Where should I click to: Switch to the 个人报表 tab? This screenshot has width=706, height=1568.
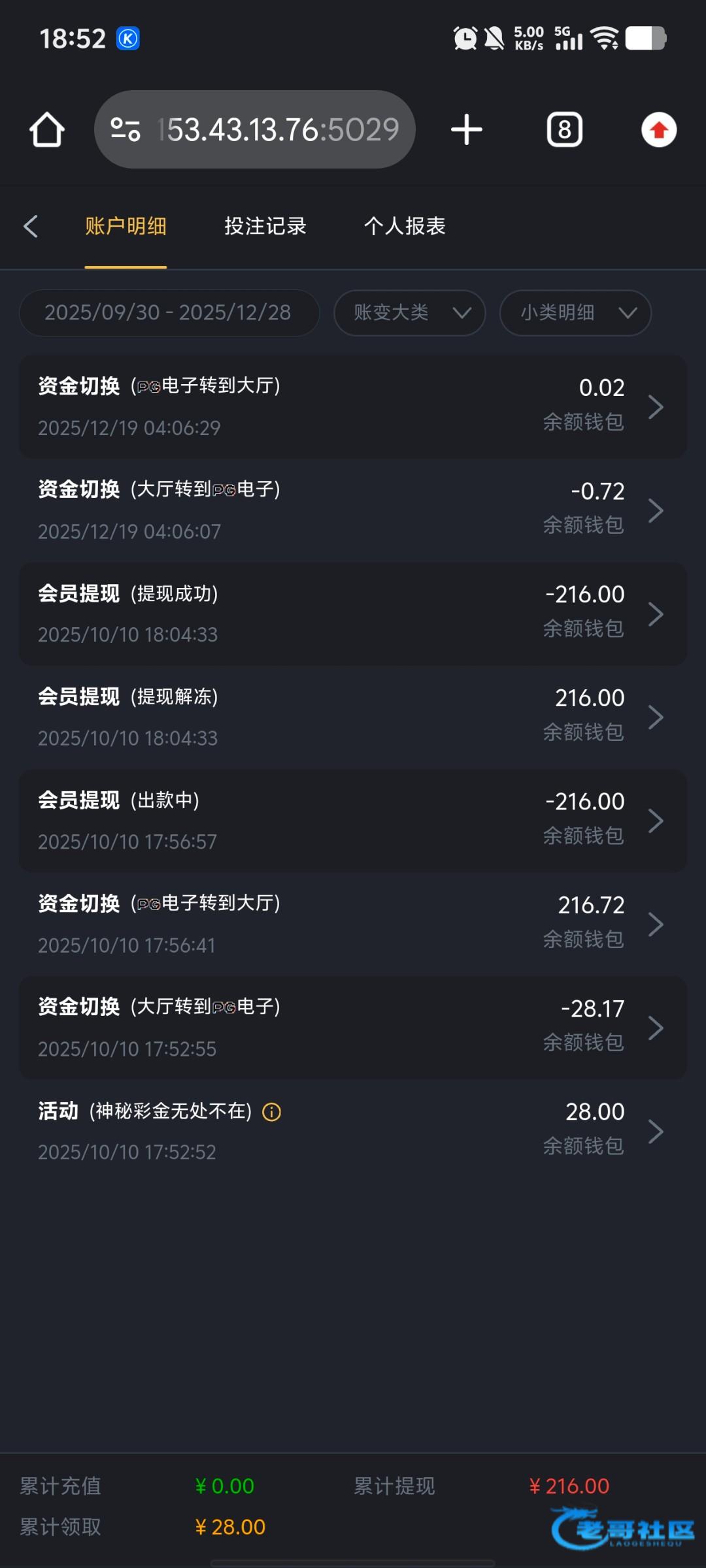405,226
